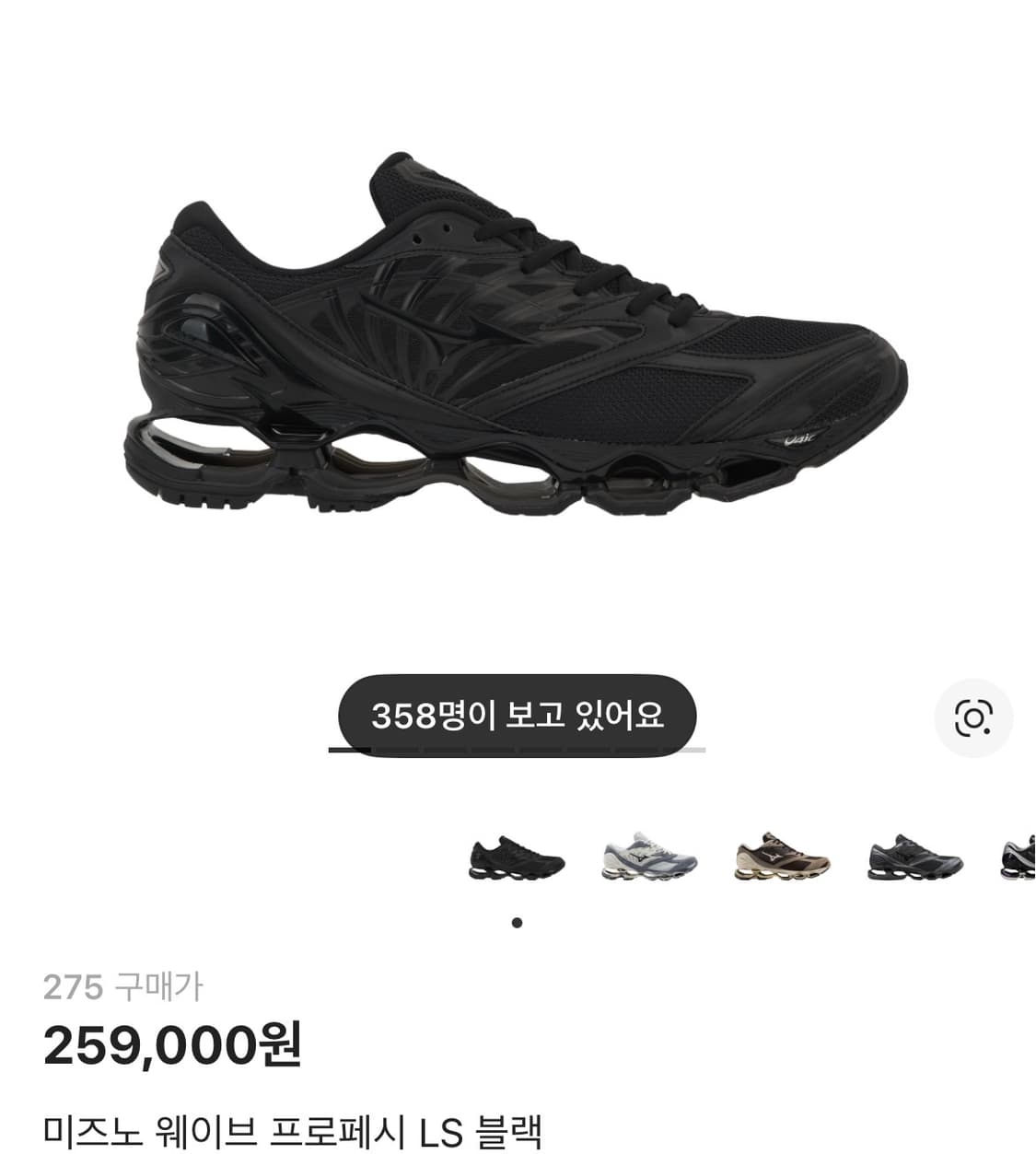The image size is (1036, 1154).
Task: Select the all-black colorway thumbnail
Action: tap(517, 859)
